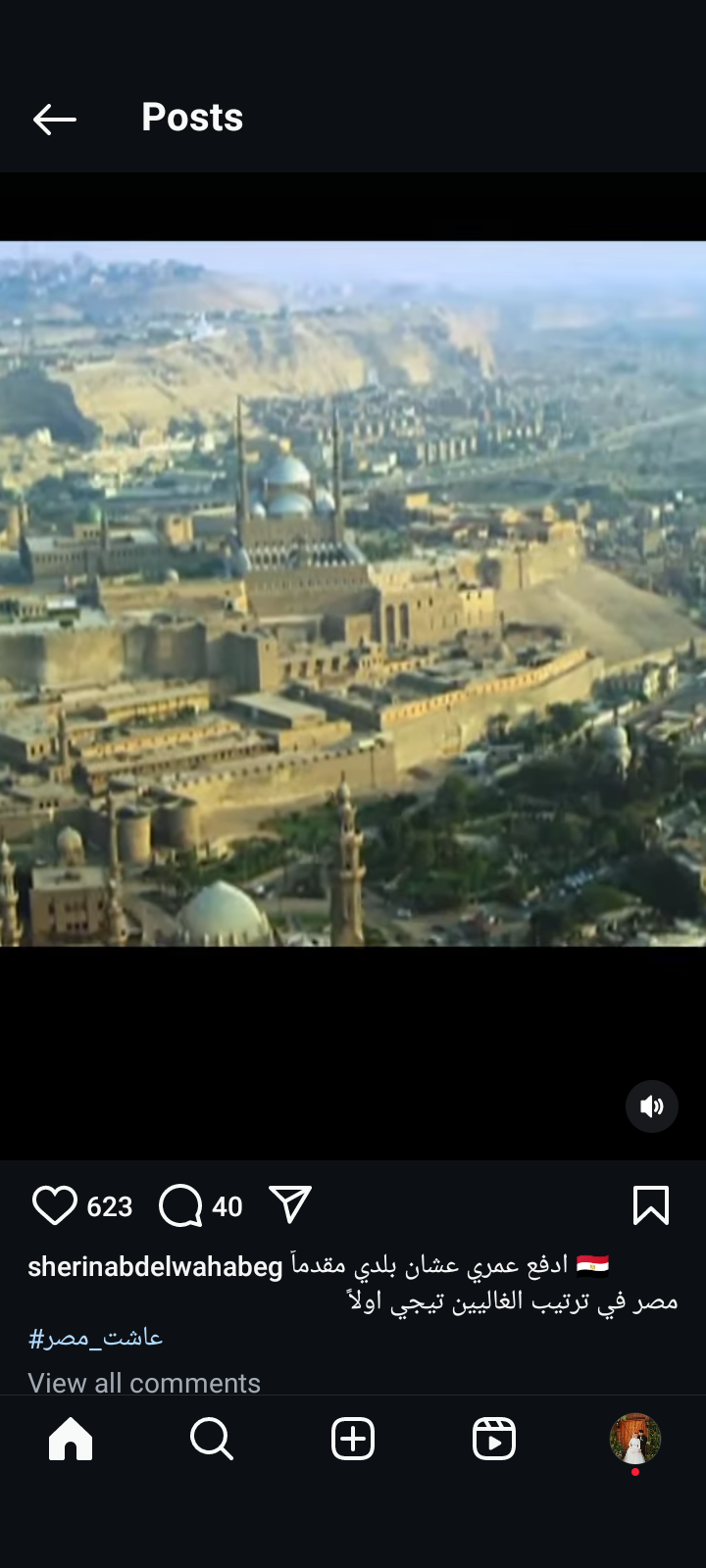Share the post via paper plane icon
This screenshot has height=1568, width=706.
pos(290,1205)
